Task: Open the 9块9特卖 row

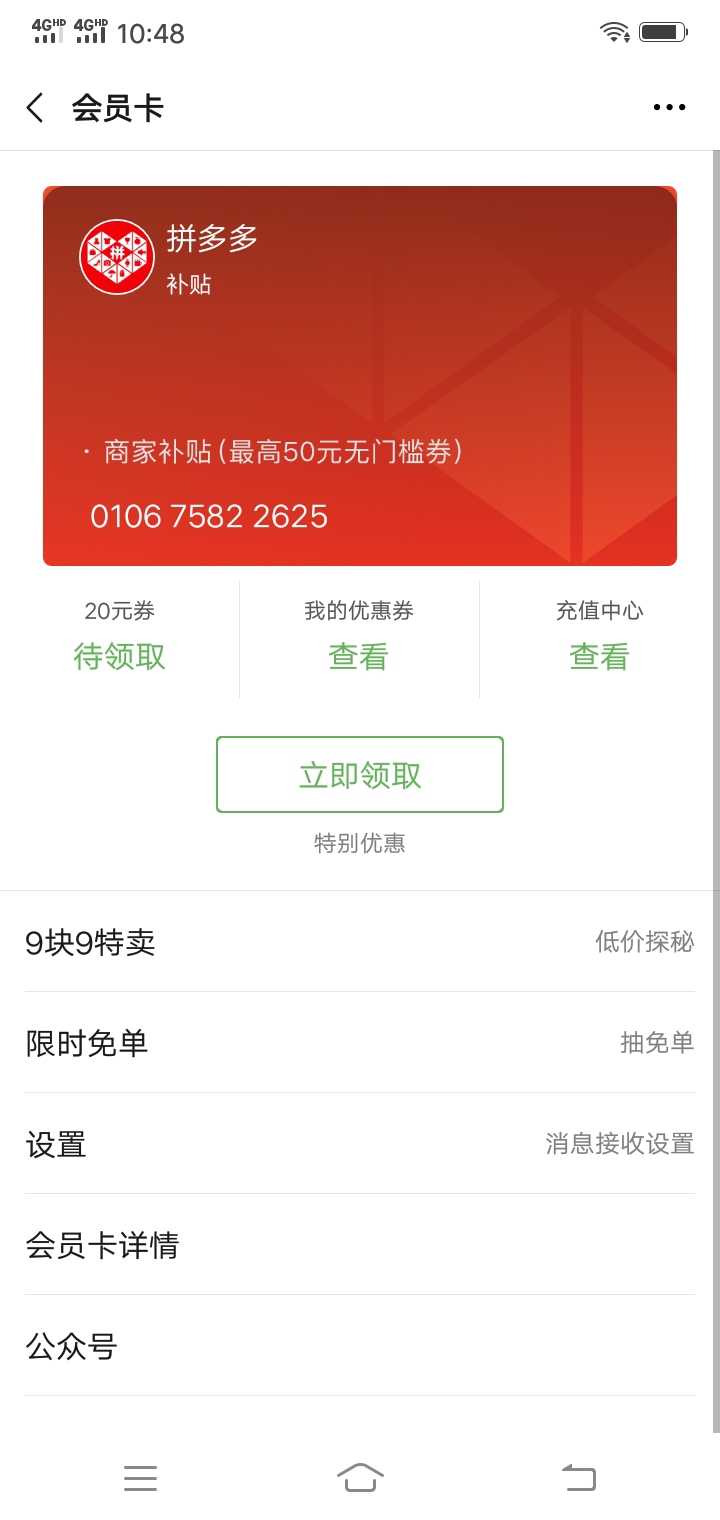Action: 360,942
